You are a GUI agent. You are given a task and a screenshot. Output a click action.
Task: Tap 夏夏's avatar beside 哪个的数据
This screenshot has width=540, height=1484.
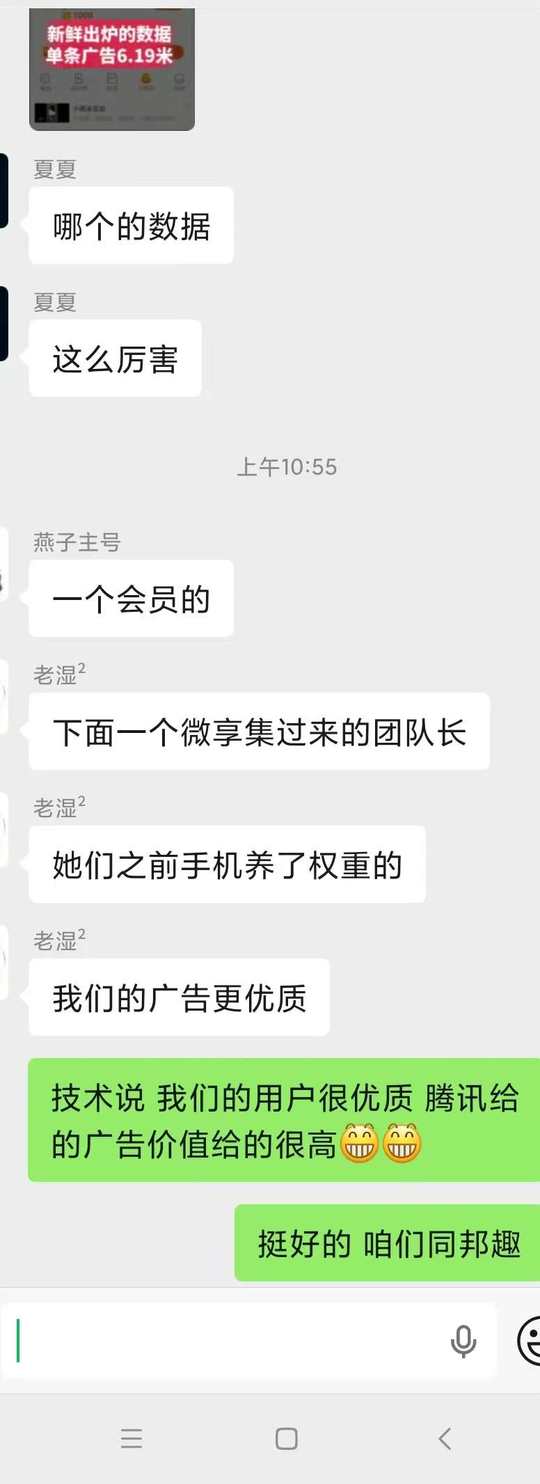point(4,190)
